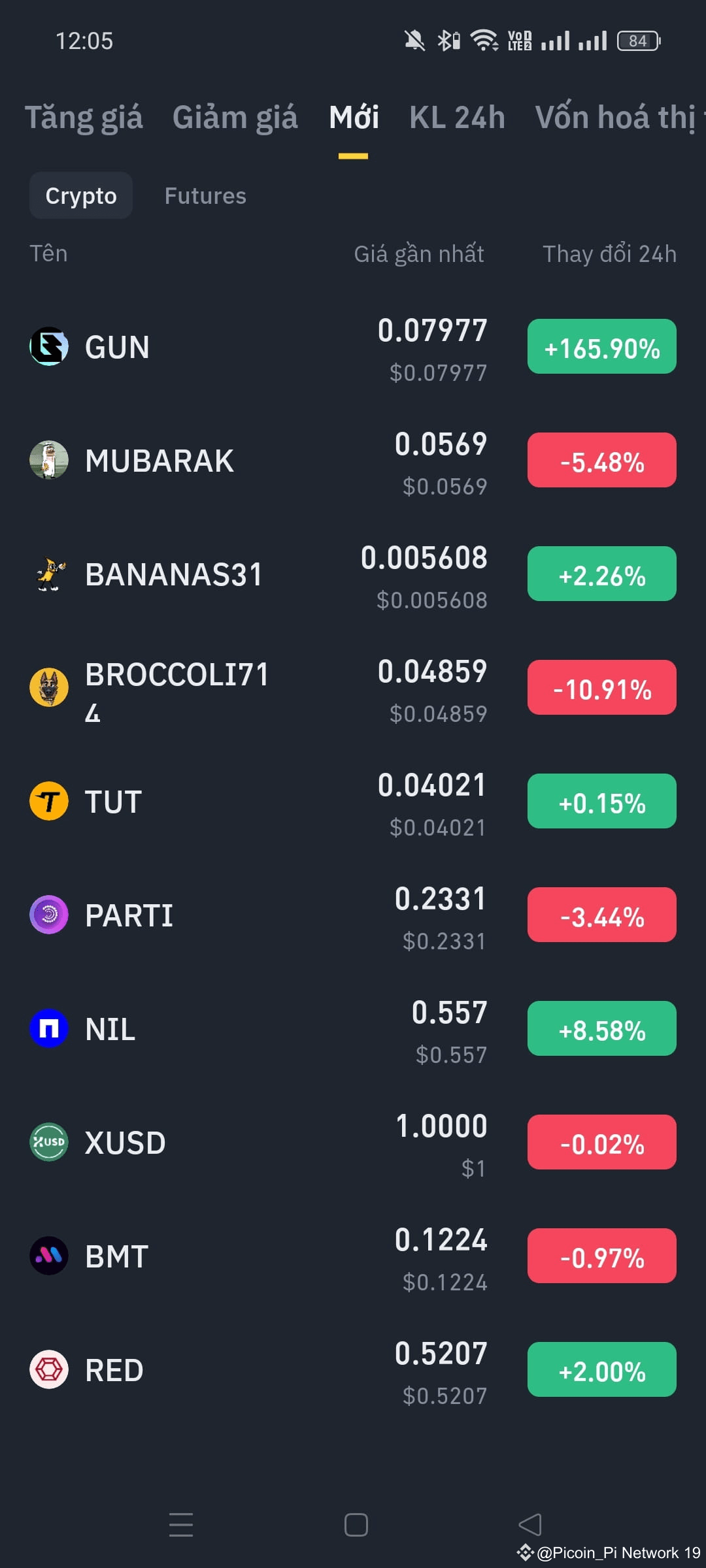Tap GUN's green +165.90% change badge

click(x=601, y=347)
